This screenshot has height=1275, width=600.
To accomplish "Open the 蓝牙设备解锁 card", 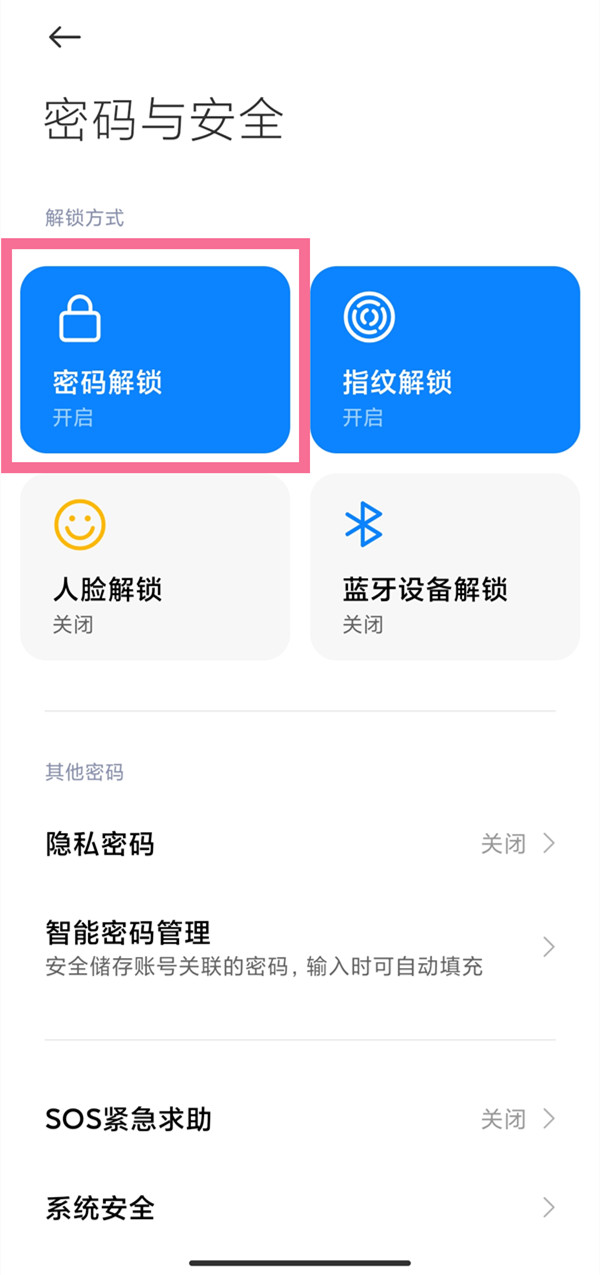I will tap(445, 568).
